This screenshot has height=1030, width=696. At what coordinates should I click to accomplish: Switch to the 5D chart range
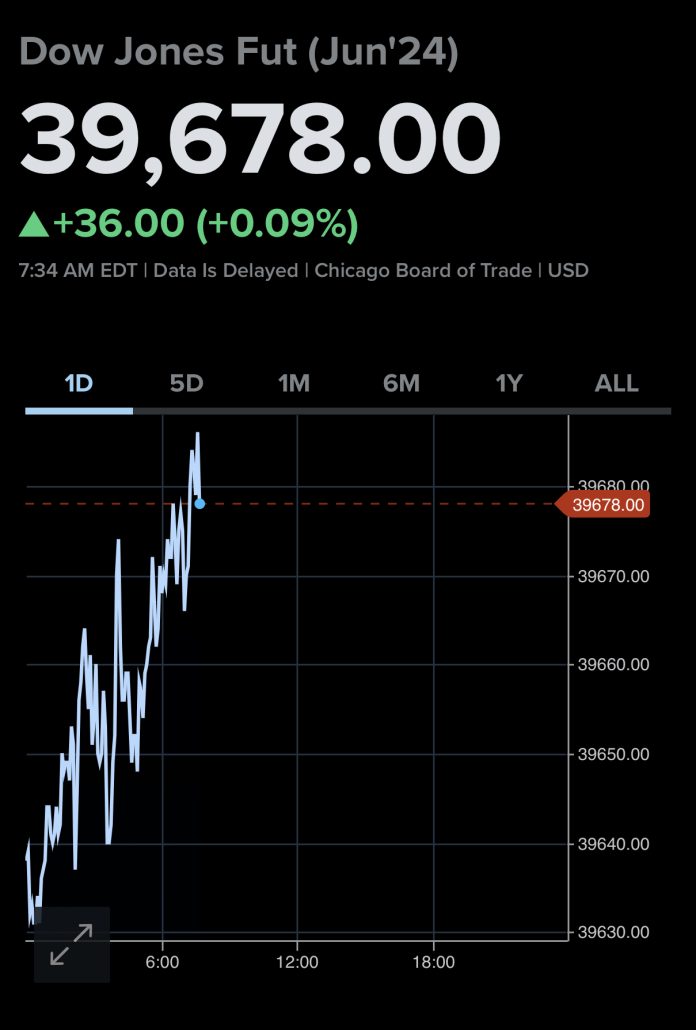coord(186,384)
